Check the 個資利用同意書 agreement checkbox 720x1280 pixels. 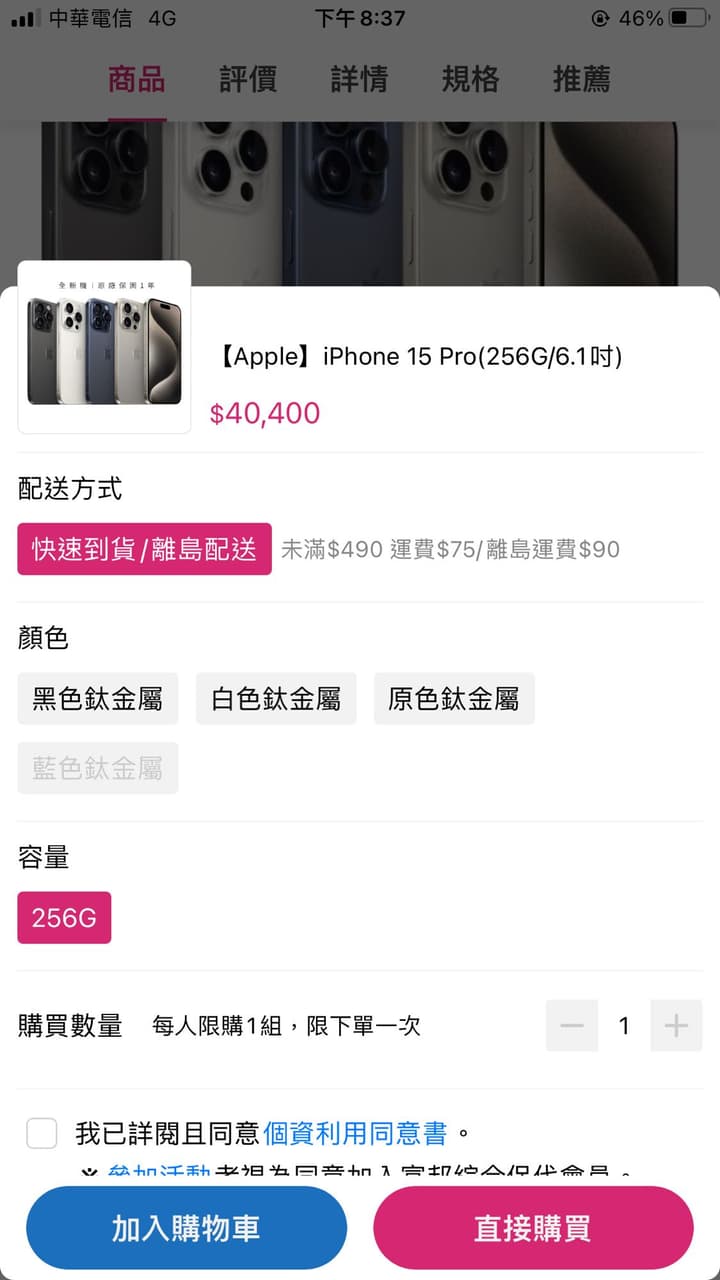click(41, 1133)
